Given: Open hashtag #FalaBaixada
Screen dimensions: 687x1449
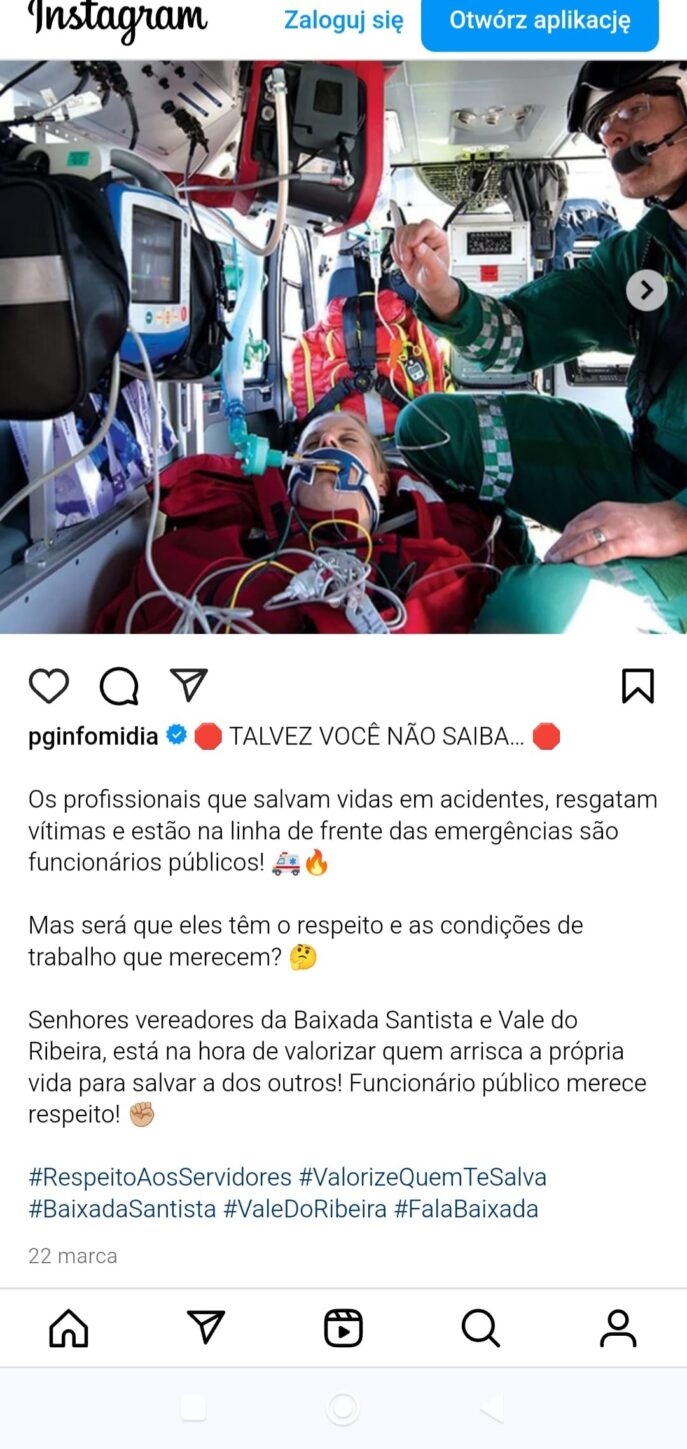Looking at the screenshot, I should [466, 1209].
